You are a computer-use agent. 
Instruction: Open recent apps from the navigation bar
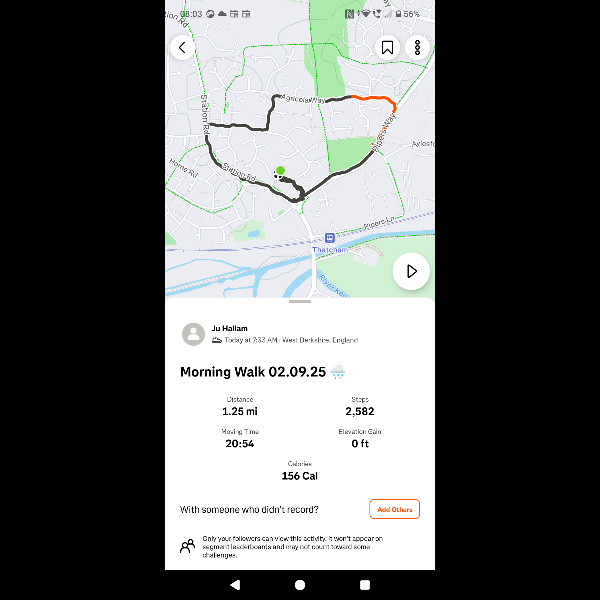pos(365,584)
